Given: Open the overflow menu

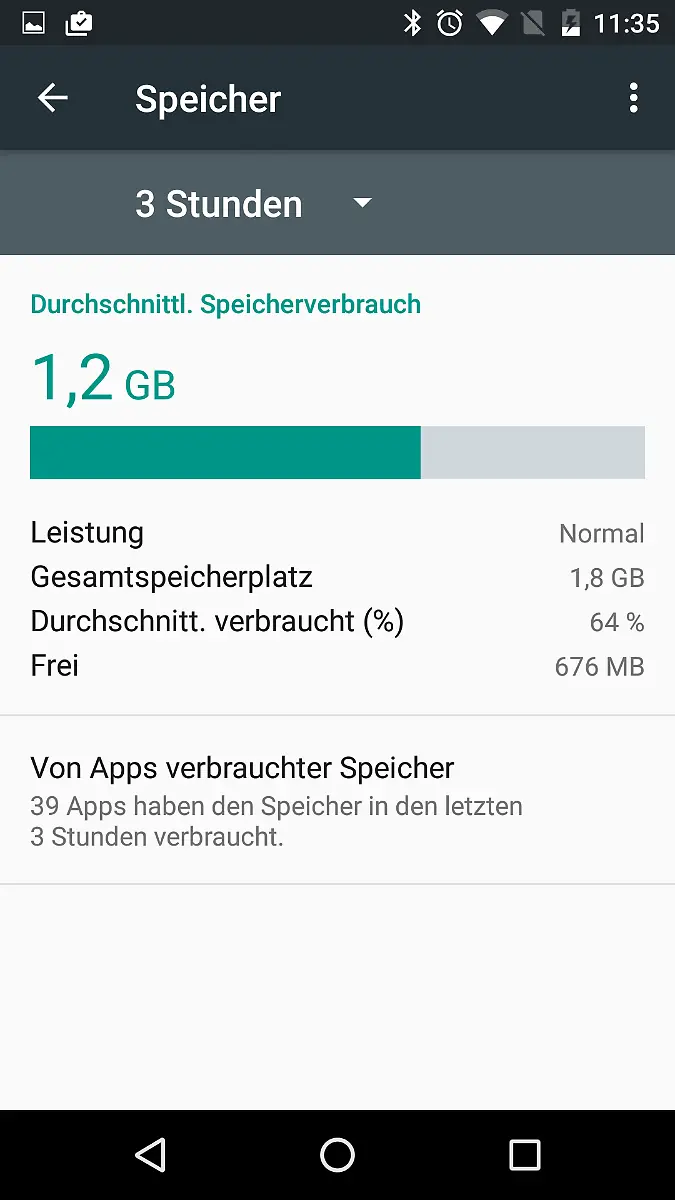Looking at the screenshot, I should tap(633, 98).
